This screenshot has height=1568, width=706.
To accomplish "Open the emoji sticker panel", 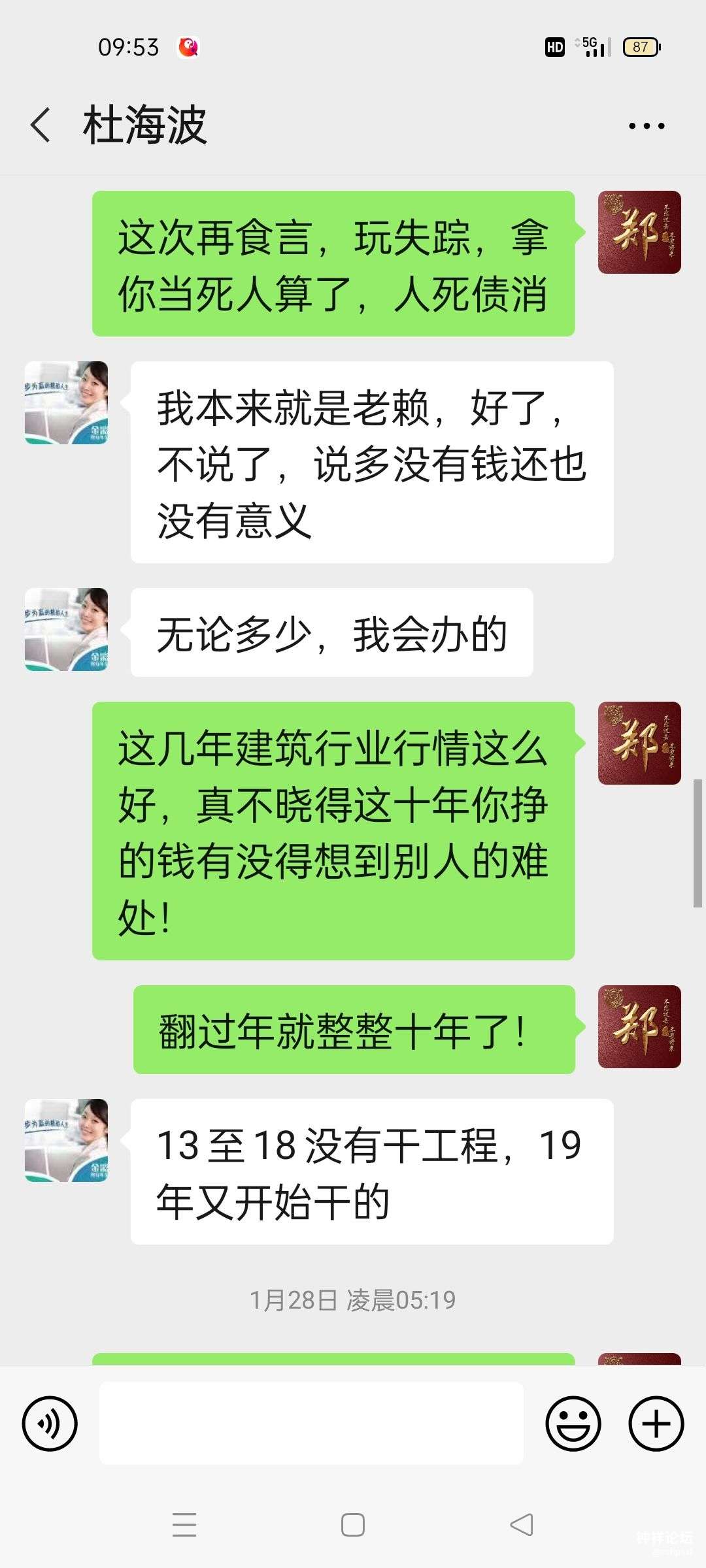I will coord(573,1423).
